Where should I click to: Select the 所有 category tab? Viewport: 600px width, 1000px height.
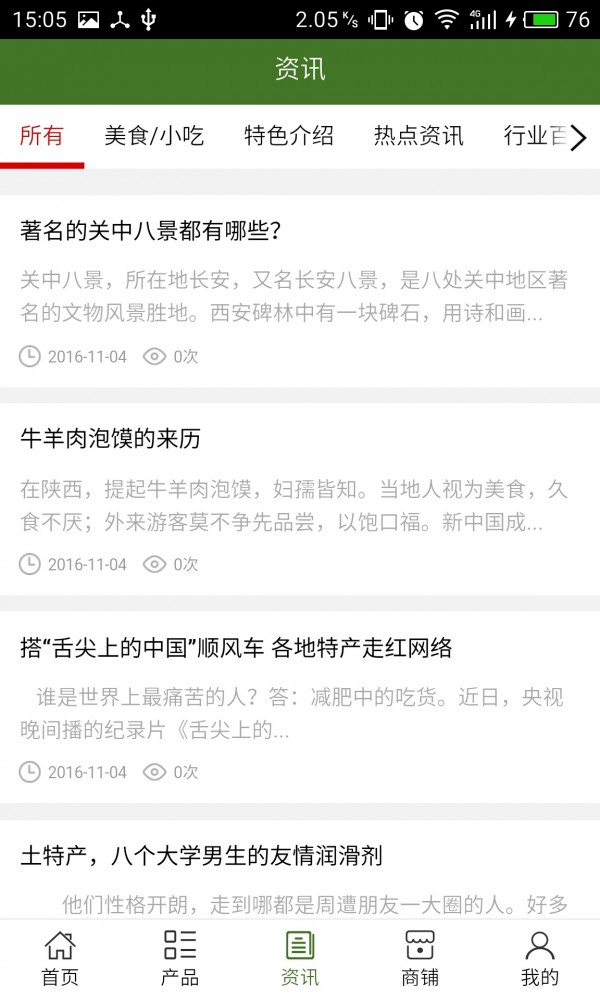tap(42, 136)
